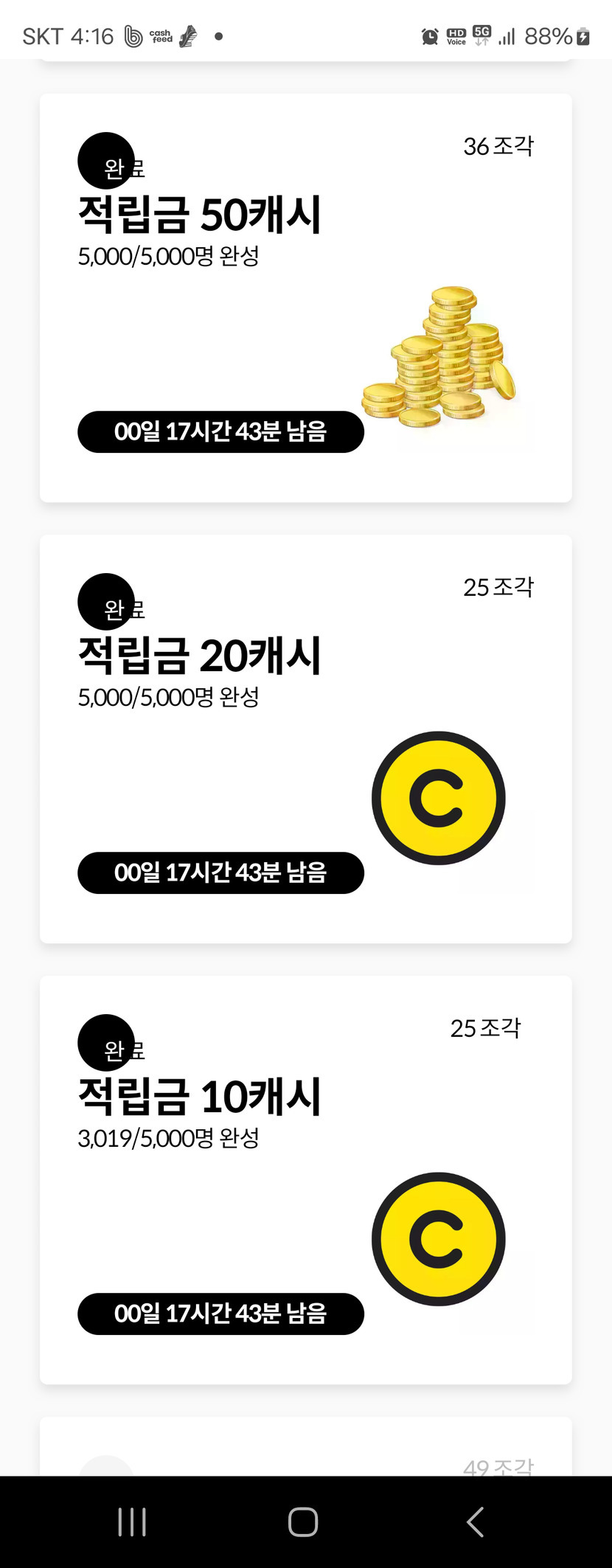Screen dimensions: 612x1568
Task: Open the 적립금 50캐시 reward card
Action: [x=305, y=297]
